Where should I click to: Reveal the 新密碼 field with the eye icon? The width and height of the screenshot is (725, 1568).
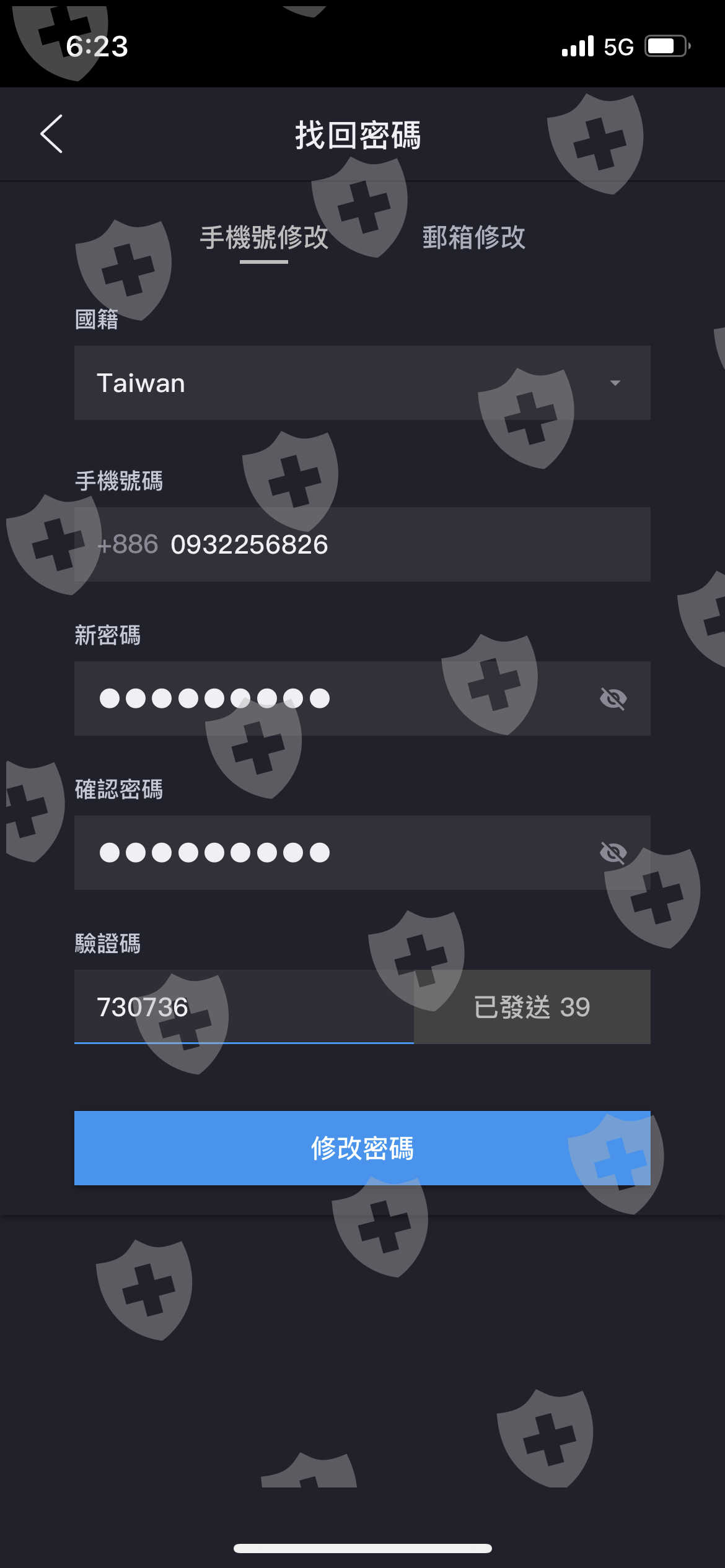(x=613, y=699)
